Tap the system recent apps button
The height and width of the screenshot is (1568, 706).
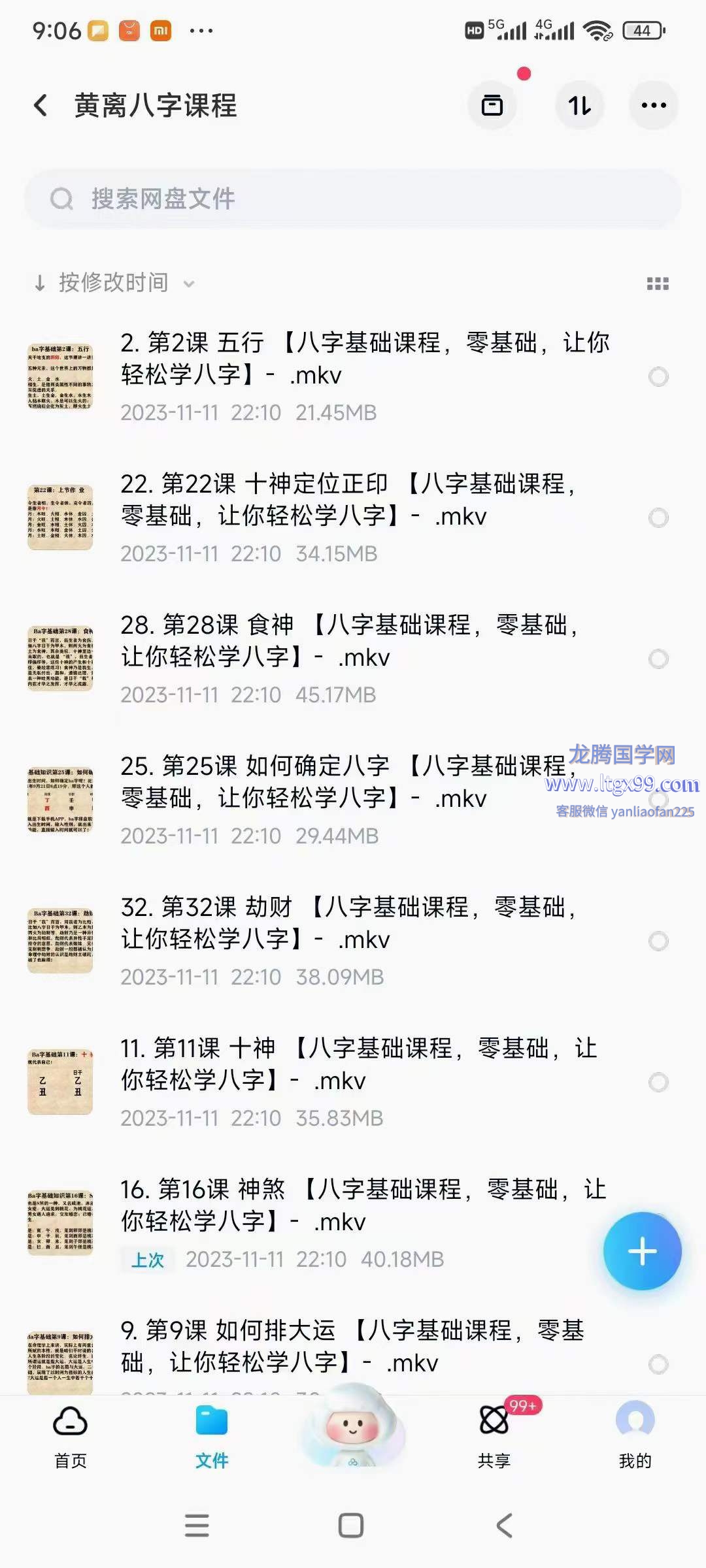(x=197, y=1526)
